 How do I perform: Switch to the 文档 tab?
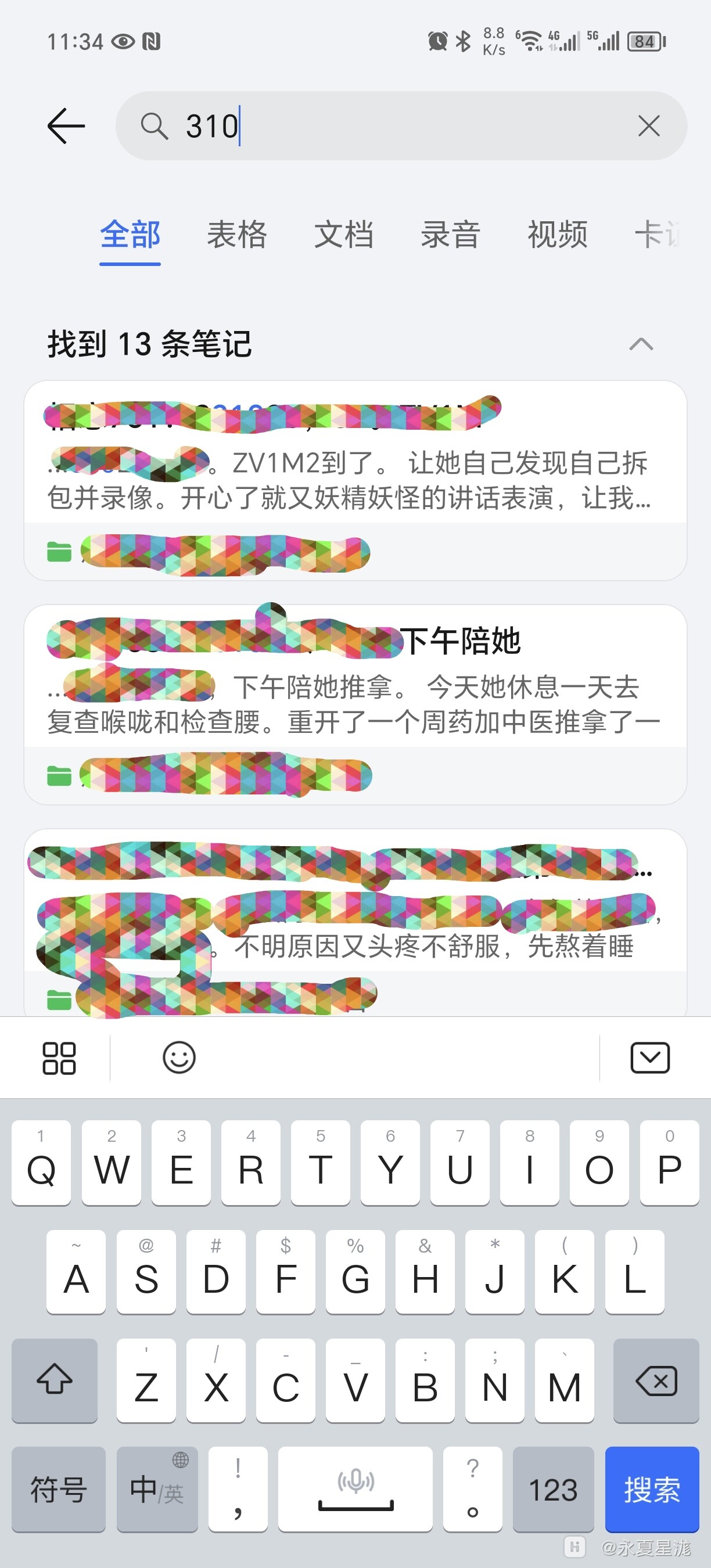[x=344, y=235]
